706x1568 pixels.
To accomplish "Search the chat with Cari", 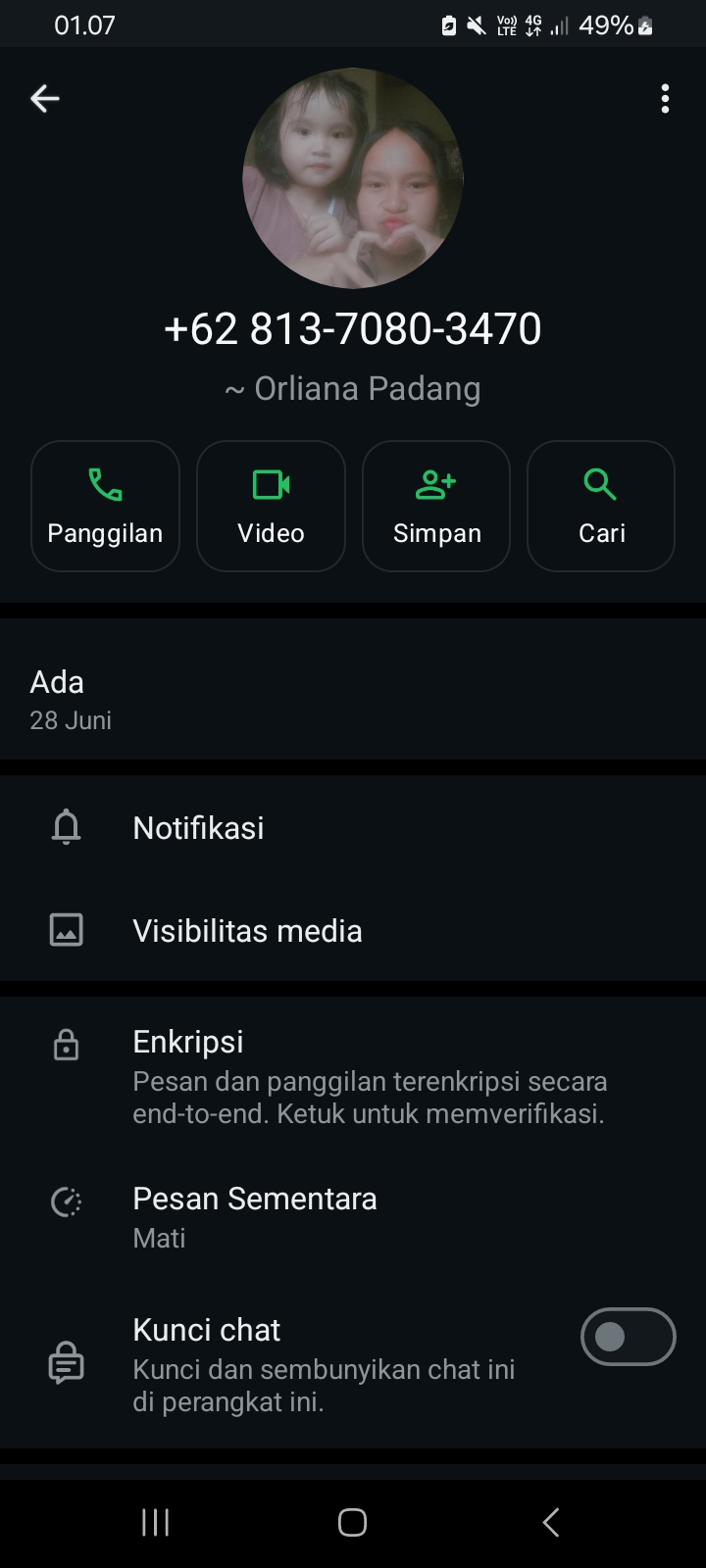I will click(601, 506).
